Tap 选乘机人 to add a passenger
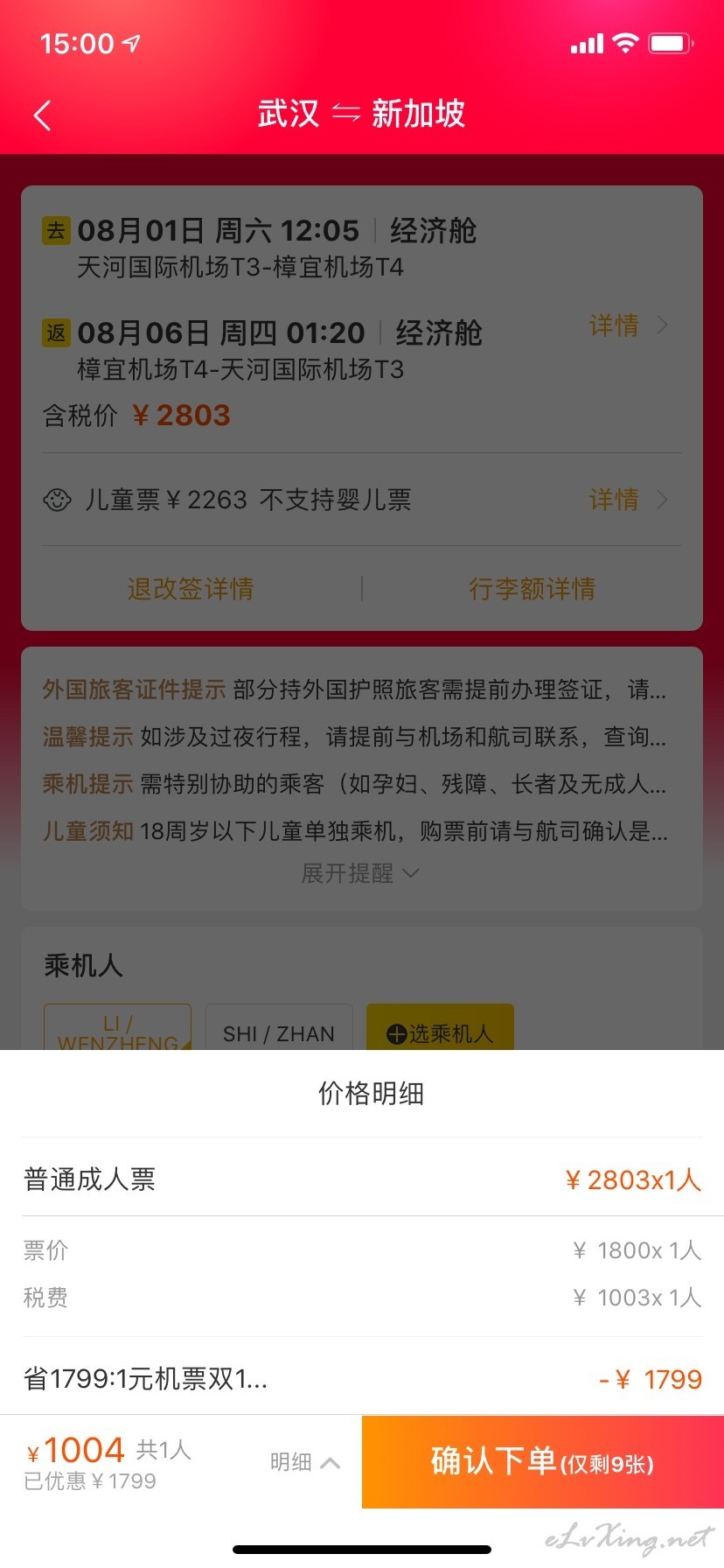Screen dimensions: 724x1568 pos(440,1027)
